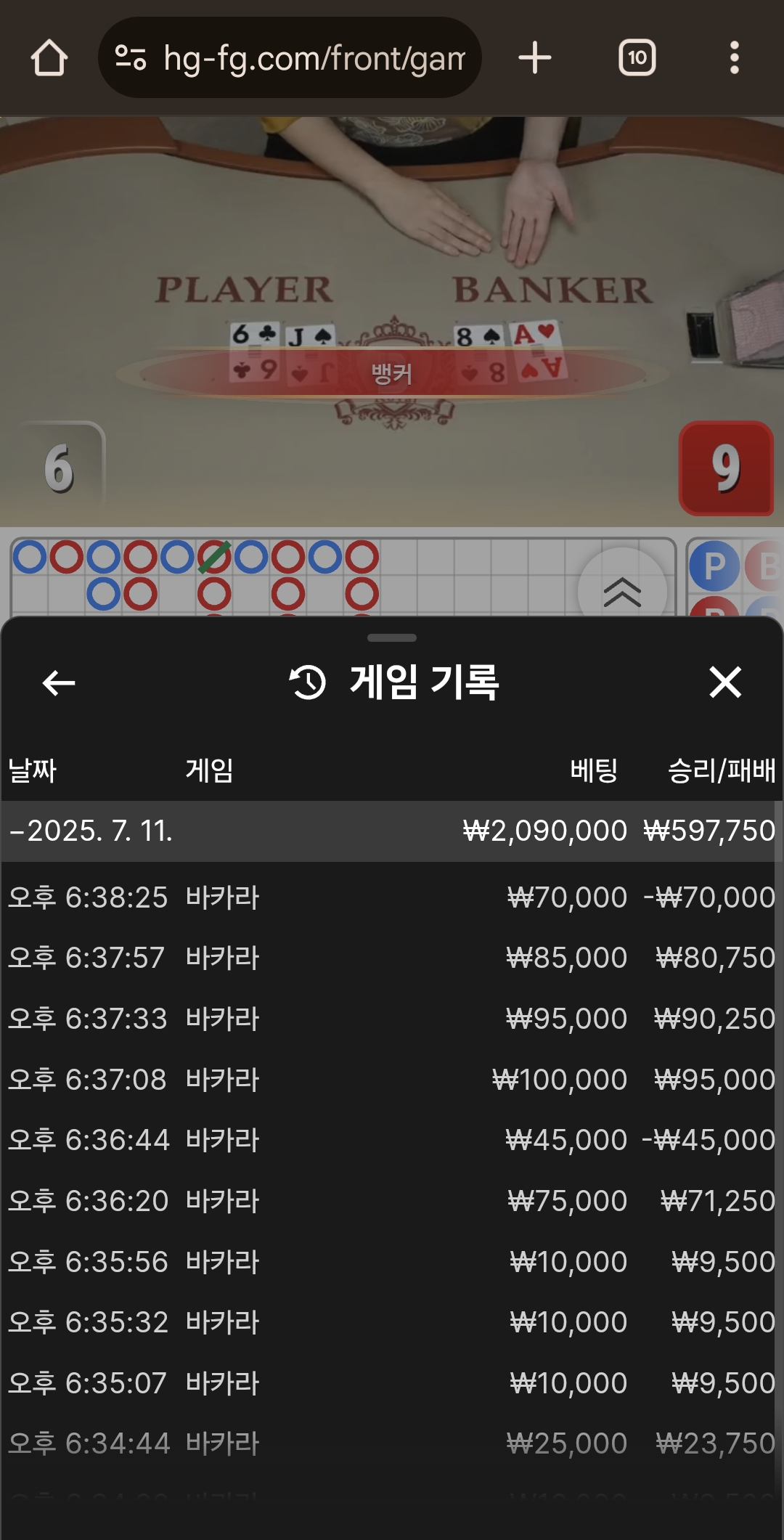This screenshot has height=1540, width=784.
Task: View the 6:37:33 baccarat round details
Action: pyautogui.click(x=392, y=1019)
